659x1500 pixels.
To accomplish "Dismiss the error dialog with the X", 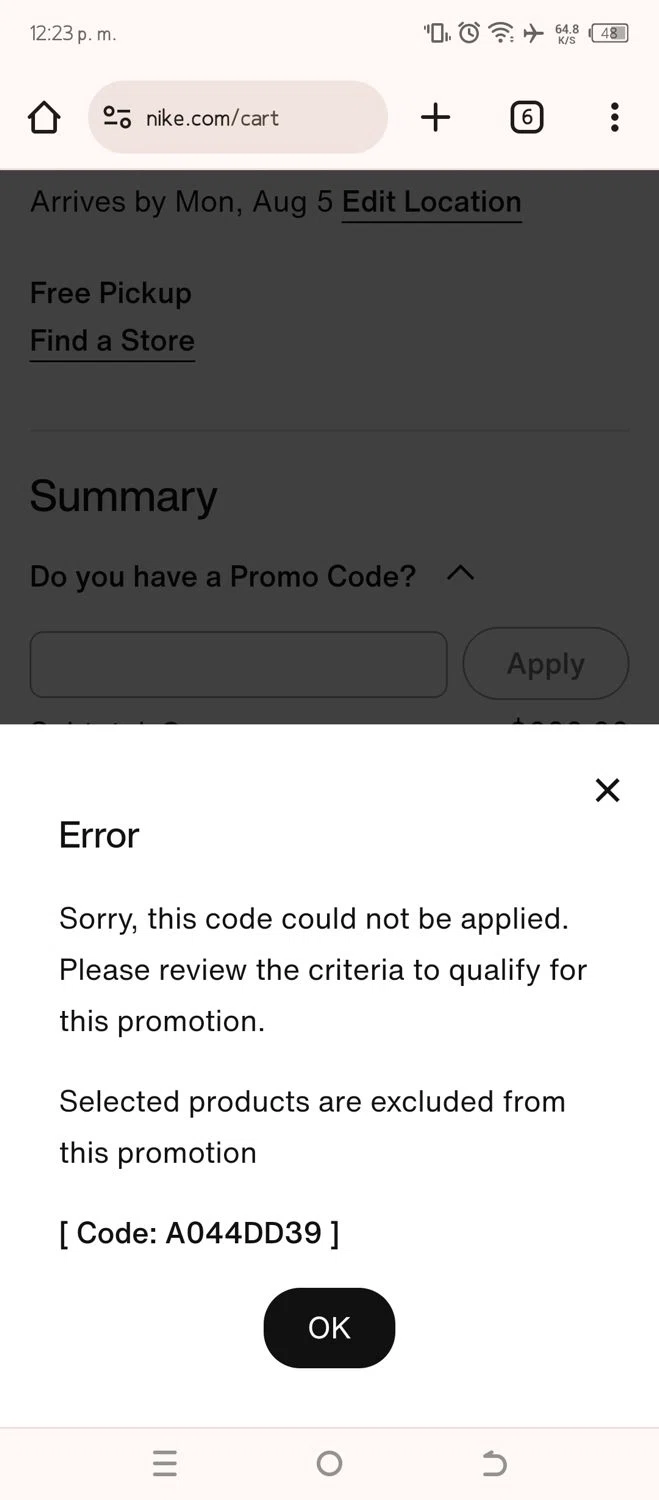I will click(x=607, y=790).
